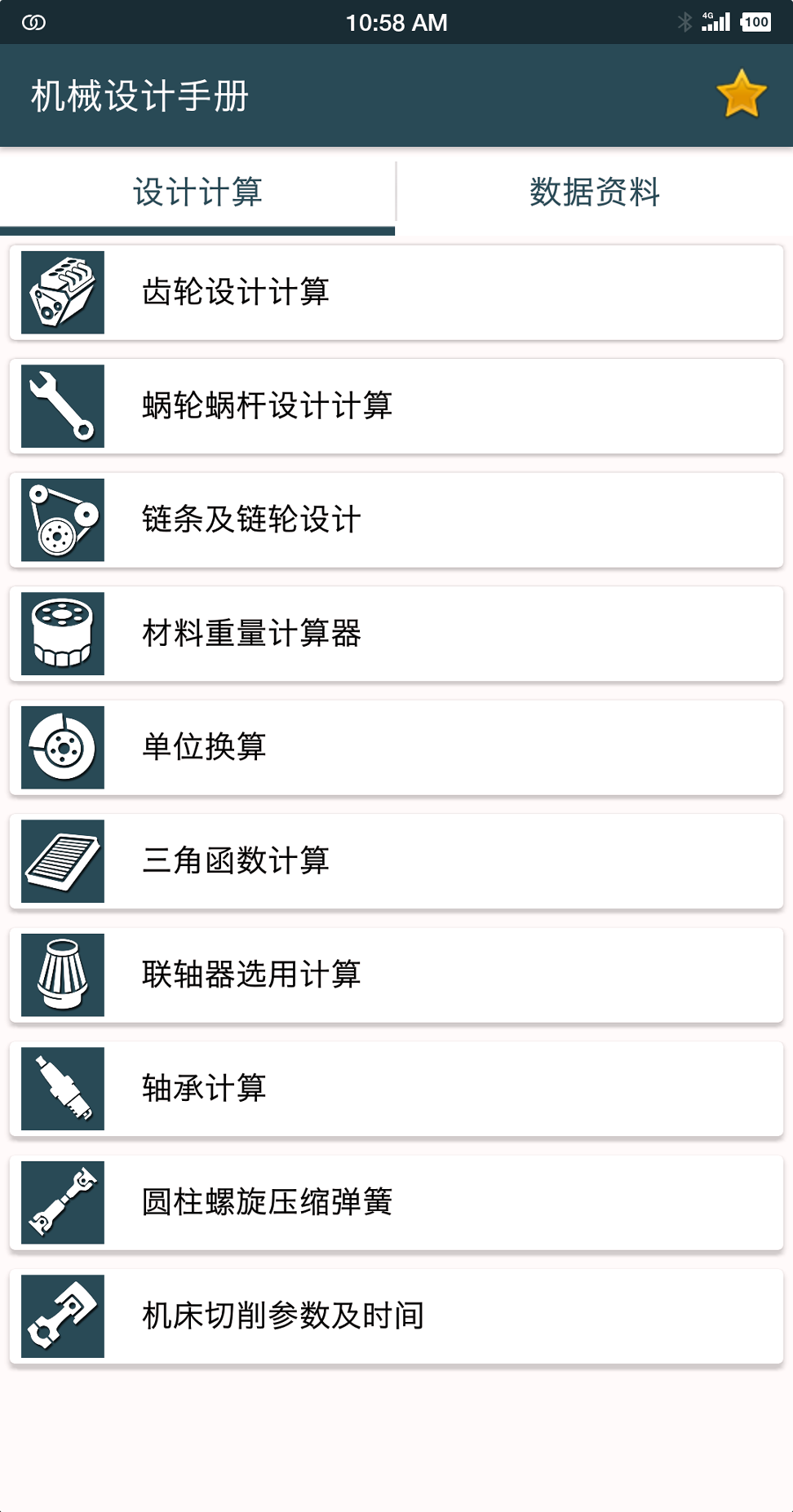Image resolution: width=793 pixels, height=1512 pixels.
Task: Open 材料重量计算器 from the list
Action: coord(396,633)
